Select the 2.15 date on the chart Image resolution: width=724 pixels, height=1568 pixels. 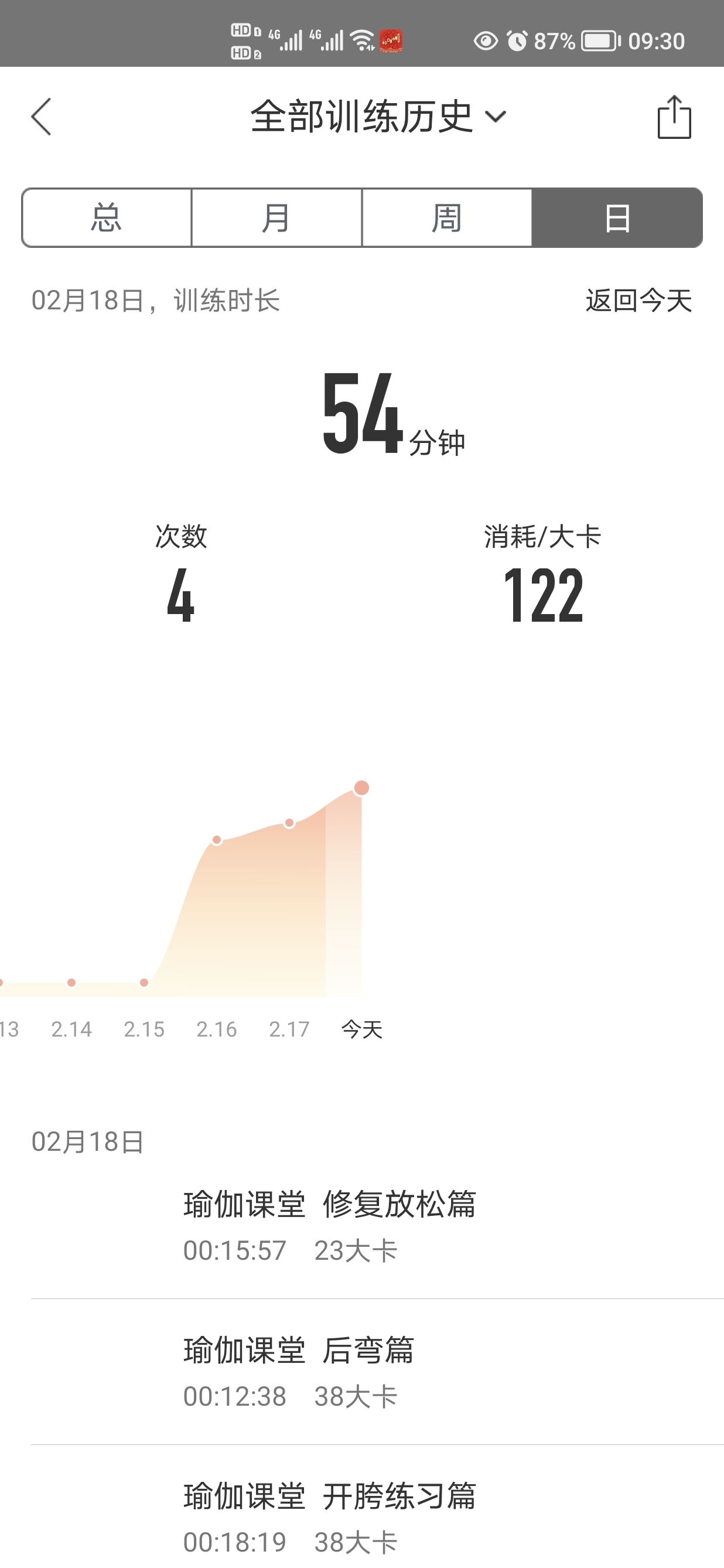click(x=144, y=1030)
